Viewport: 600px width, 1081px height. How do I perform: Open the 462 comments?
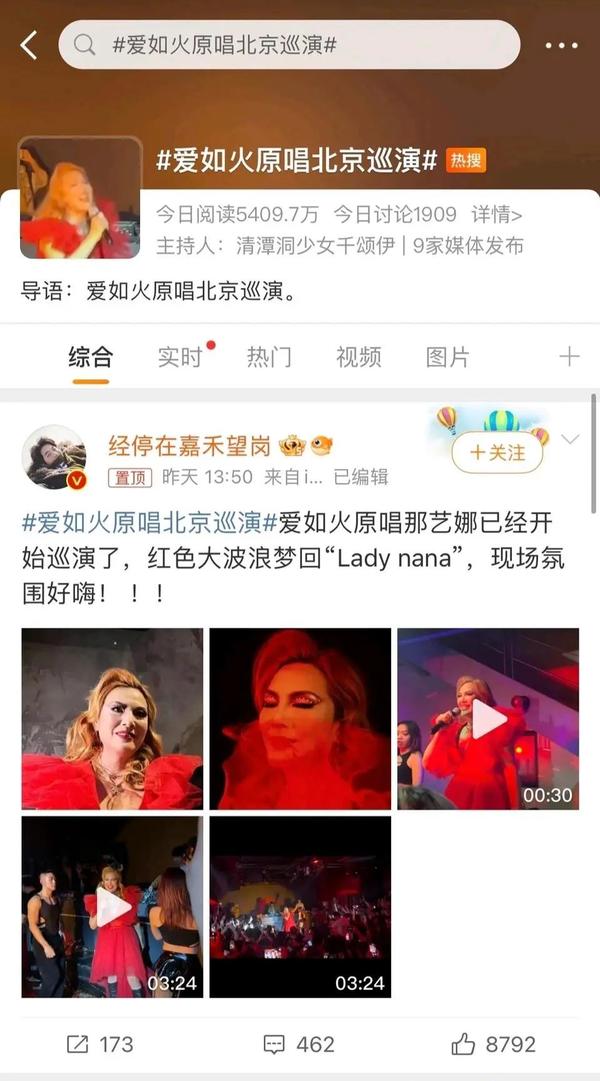[299, 1044]
